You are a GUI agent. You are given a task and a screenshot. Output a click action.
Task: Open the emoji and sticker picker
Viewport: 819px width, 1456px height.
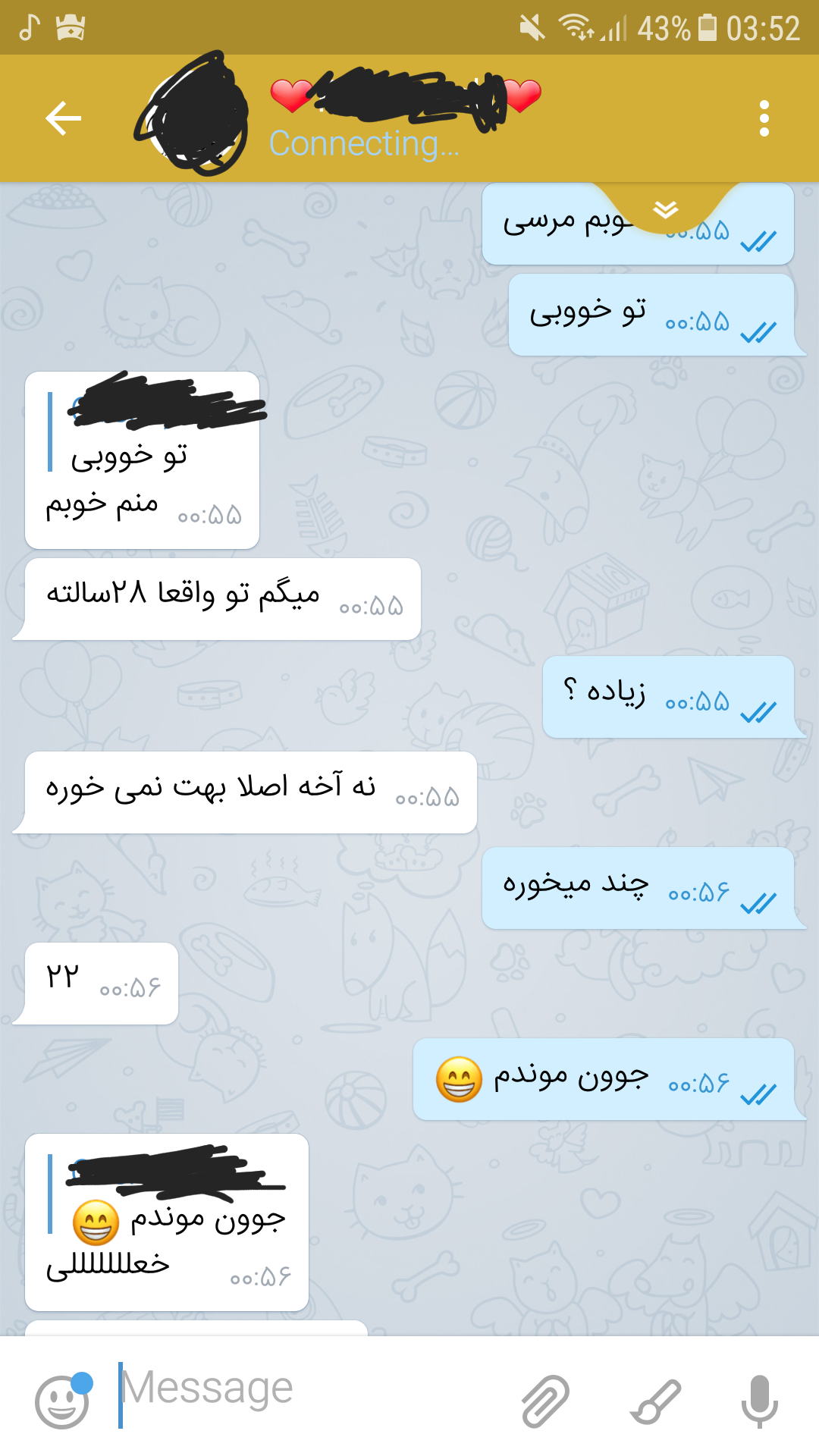[x=62, y=1401]
